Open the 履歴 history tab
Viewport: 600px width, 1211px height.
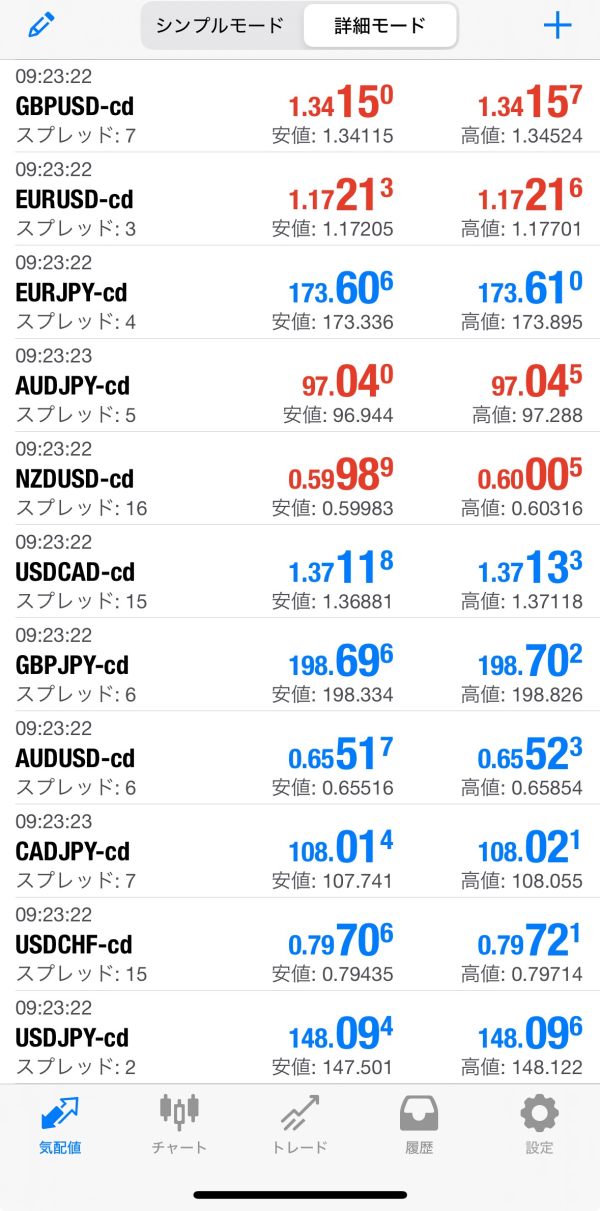point(419,1124)
